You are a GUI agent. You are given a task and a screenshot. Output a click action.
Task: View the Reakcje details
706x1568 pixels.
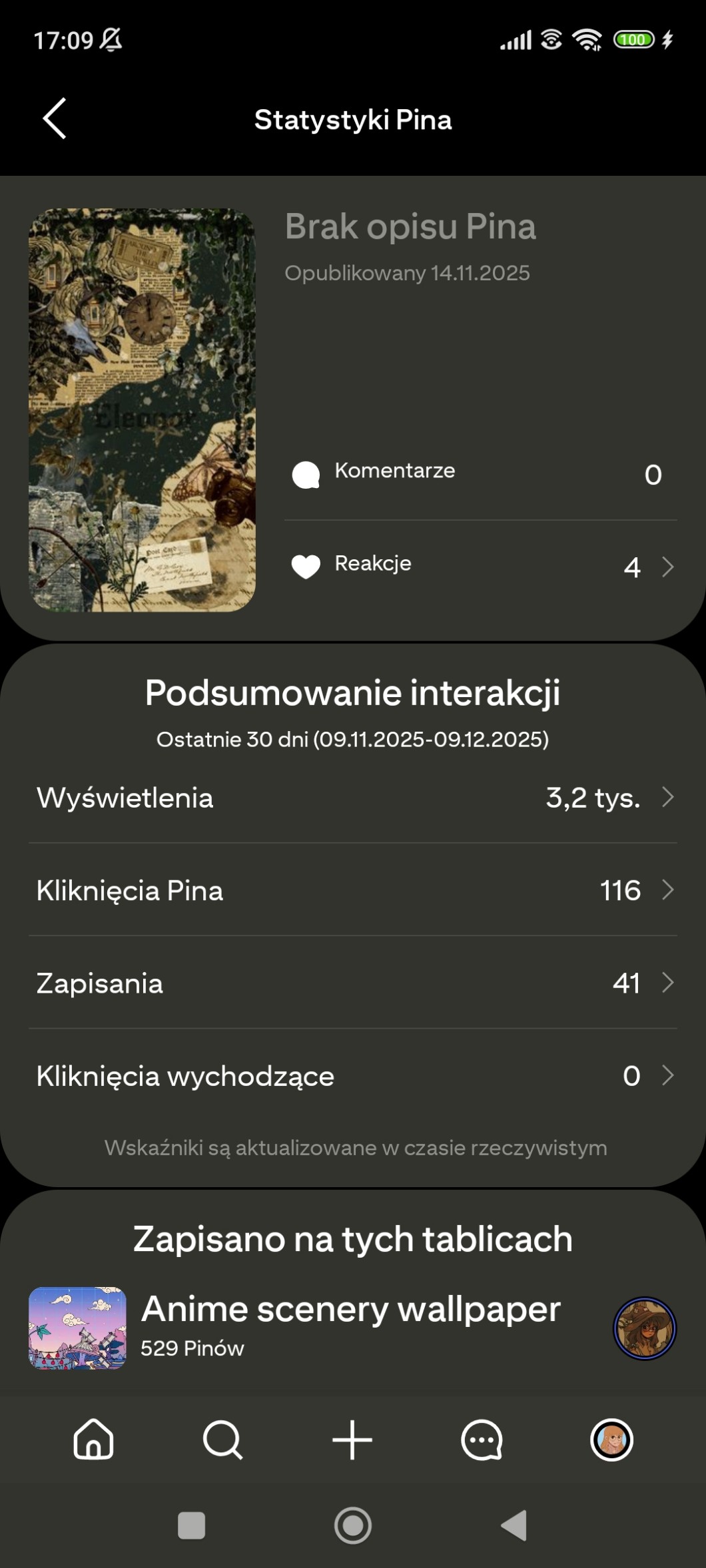[481, 566]
